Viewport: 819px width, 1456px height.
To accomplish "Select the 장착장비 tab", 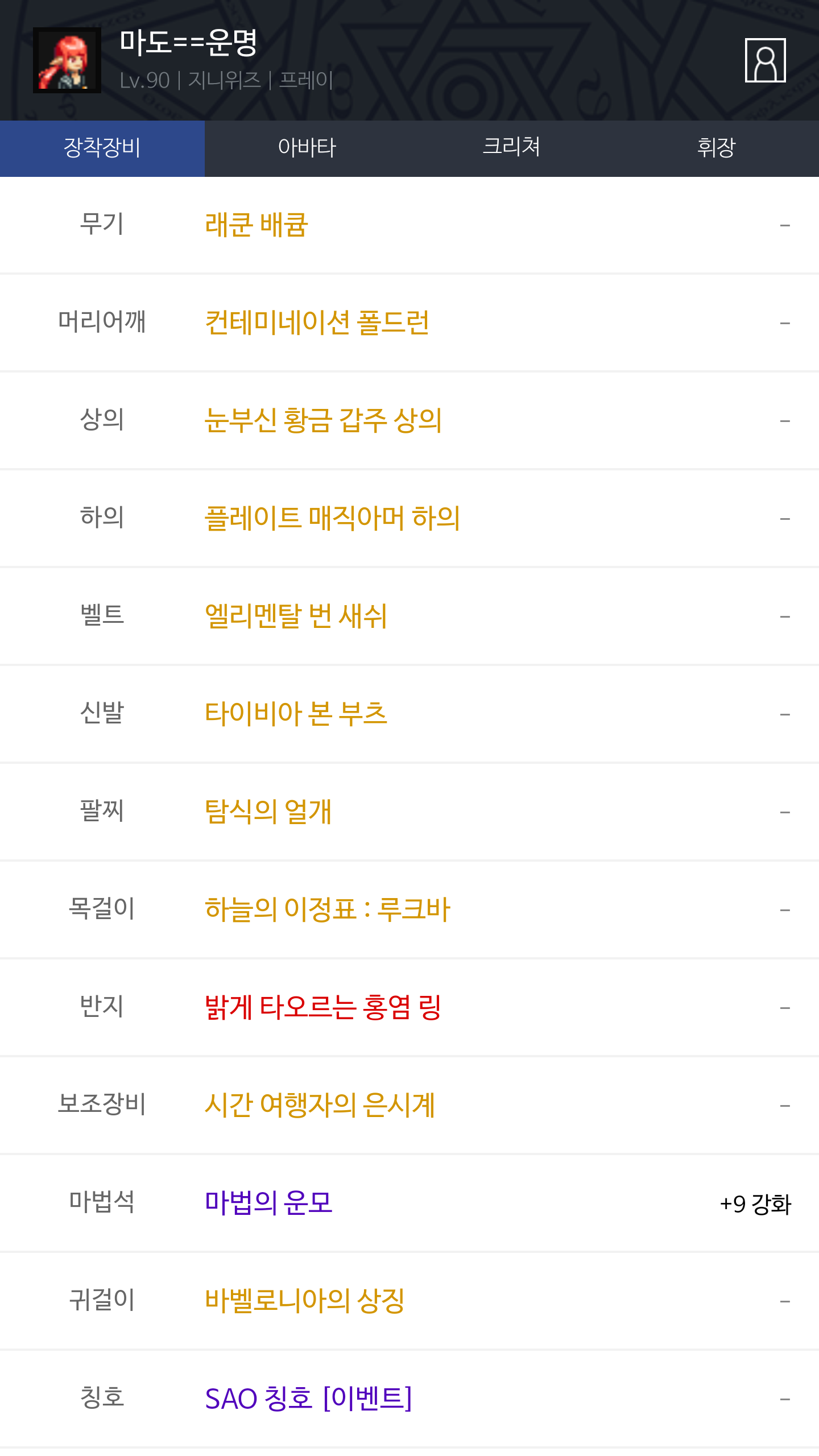I will [102, 148].
